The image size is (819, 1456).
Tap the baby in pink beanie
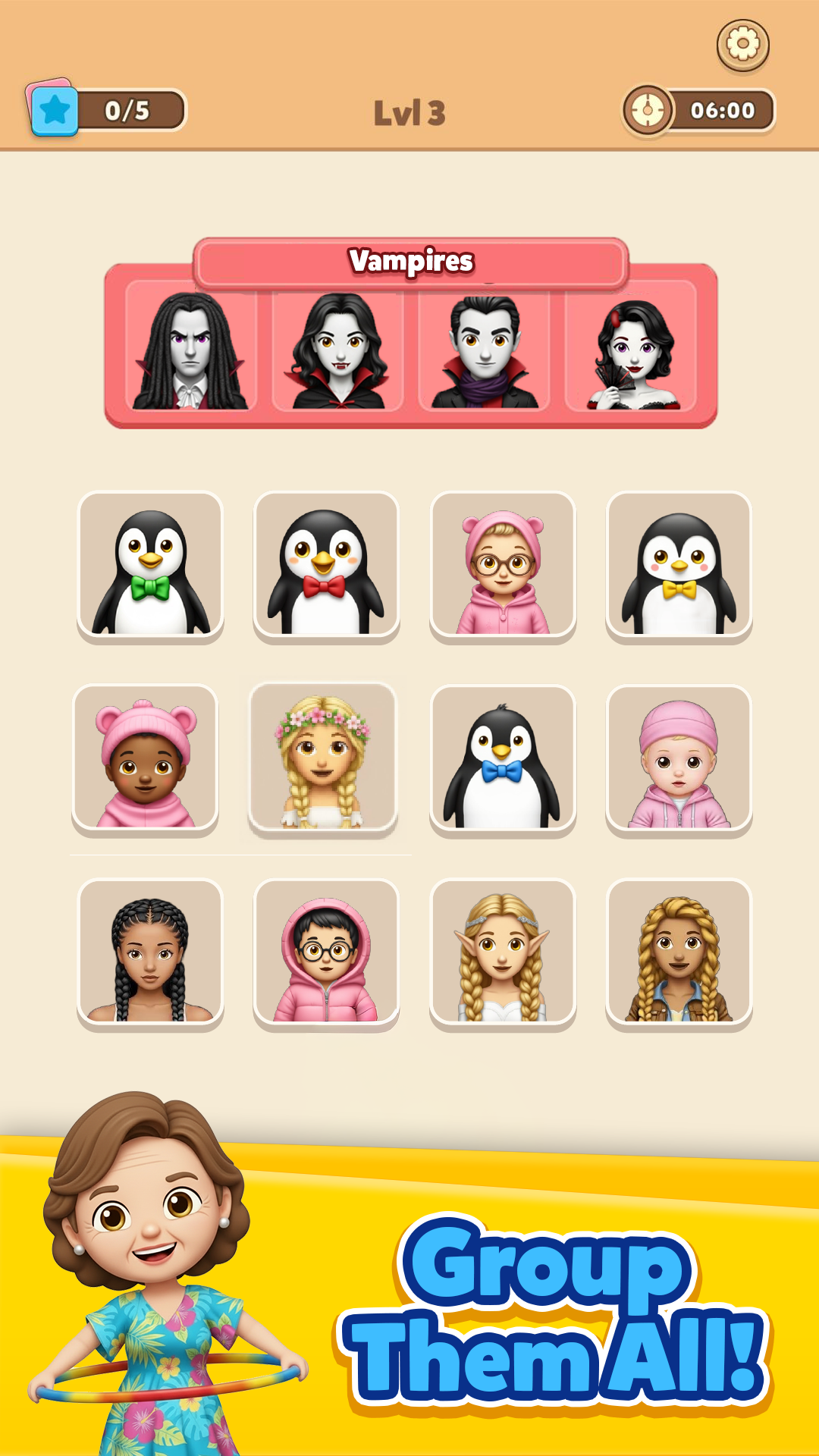click(x=679, y=760)
